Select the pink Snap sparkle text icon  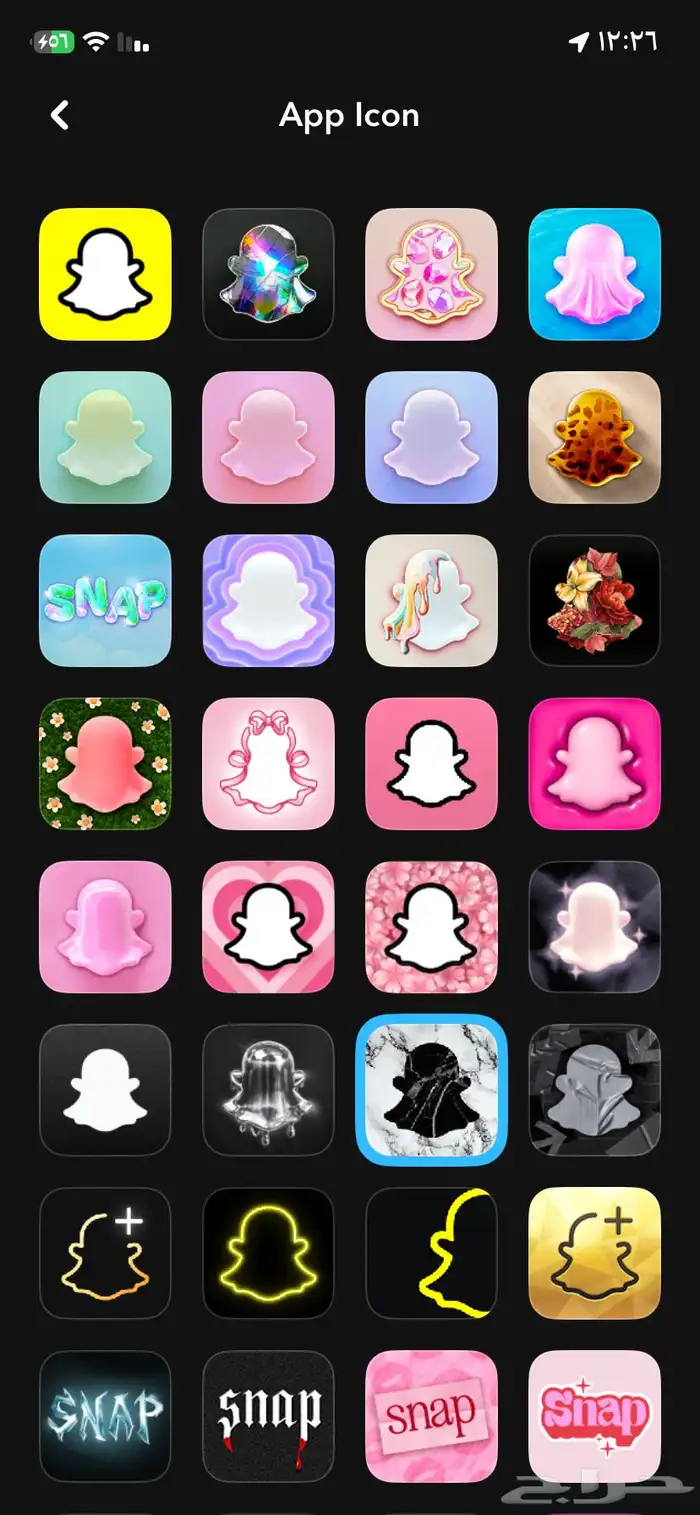(594, 1415)
